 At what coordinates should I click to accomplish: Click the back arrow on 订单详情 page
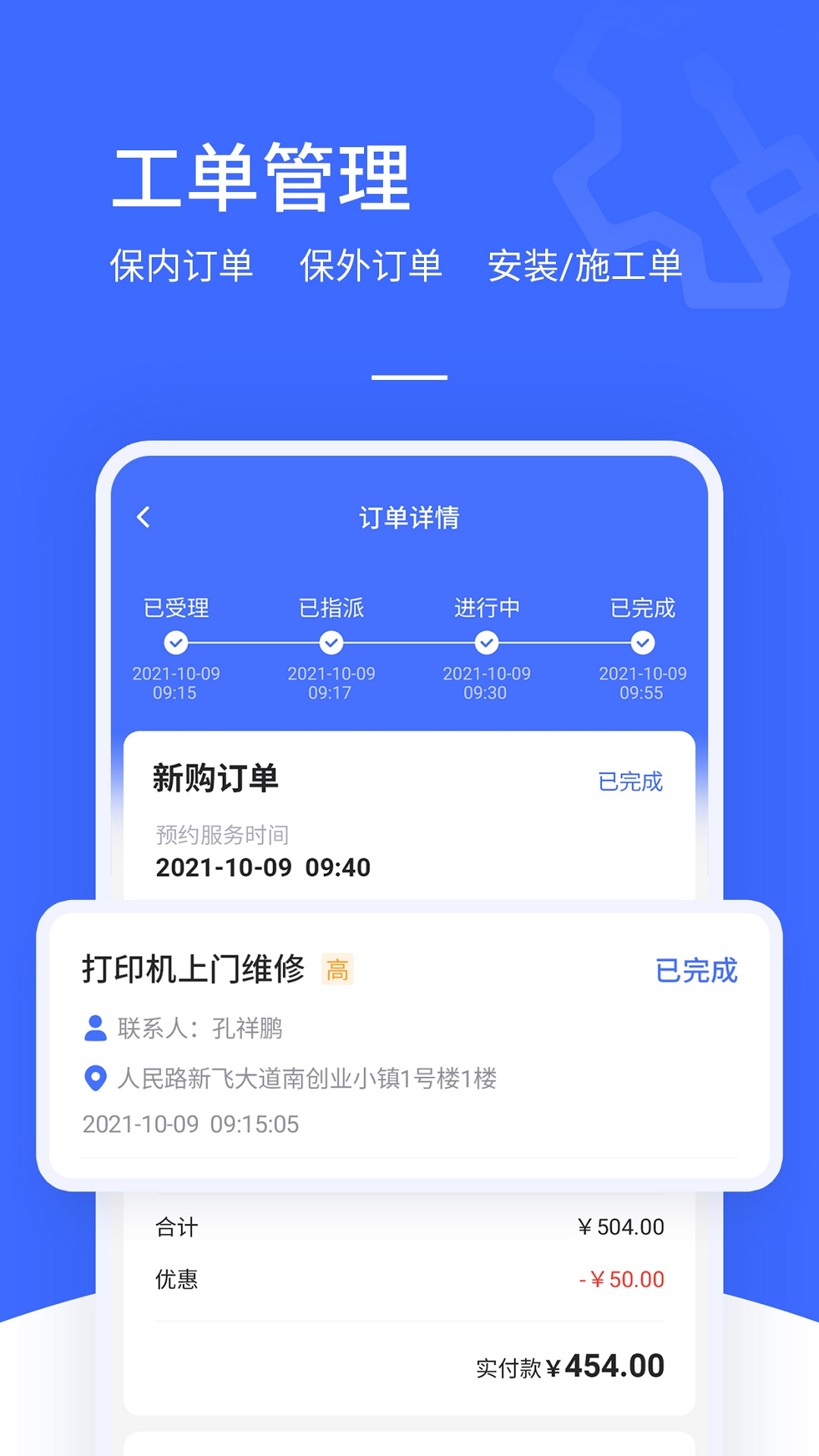(143, 516)
